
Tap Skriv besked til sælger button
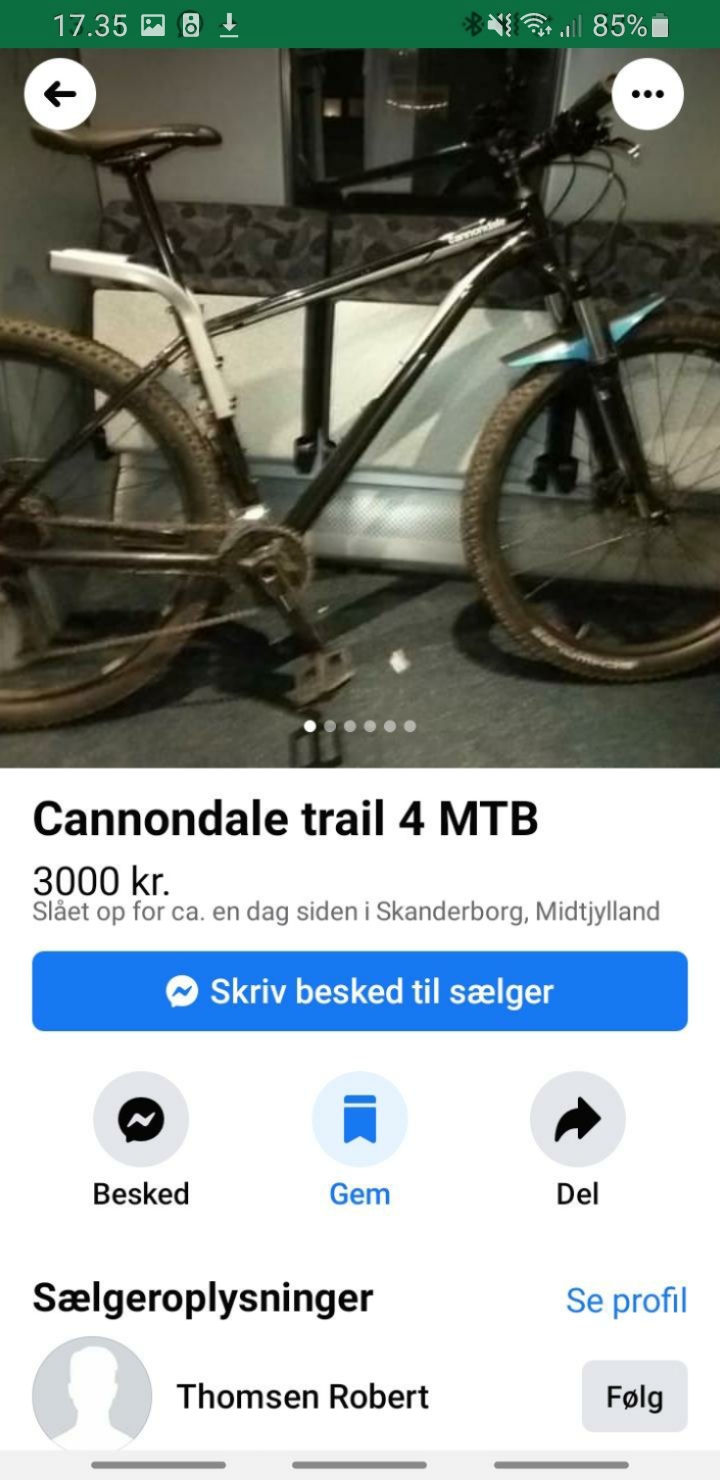pyautogui.click(x=360, y=991)
